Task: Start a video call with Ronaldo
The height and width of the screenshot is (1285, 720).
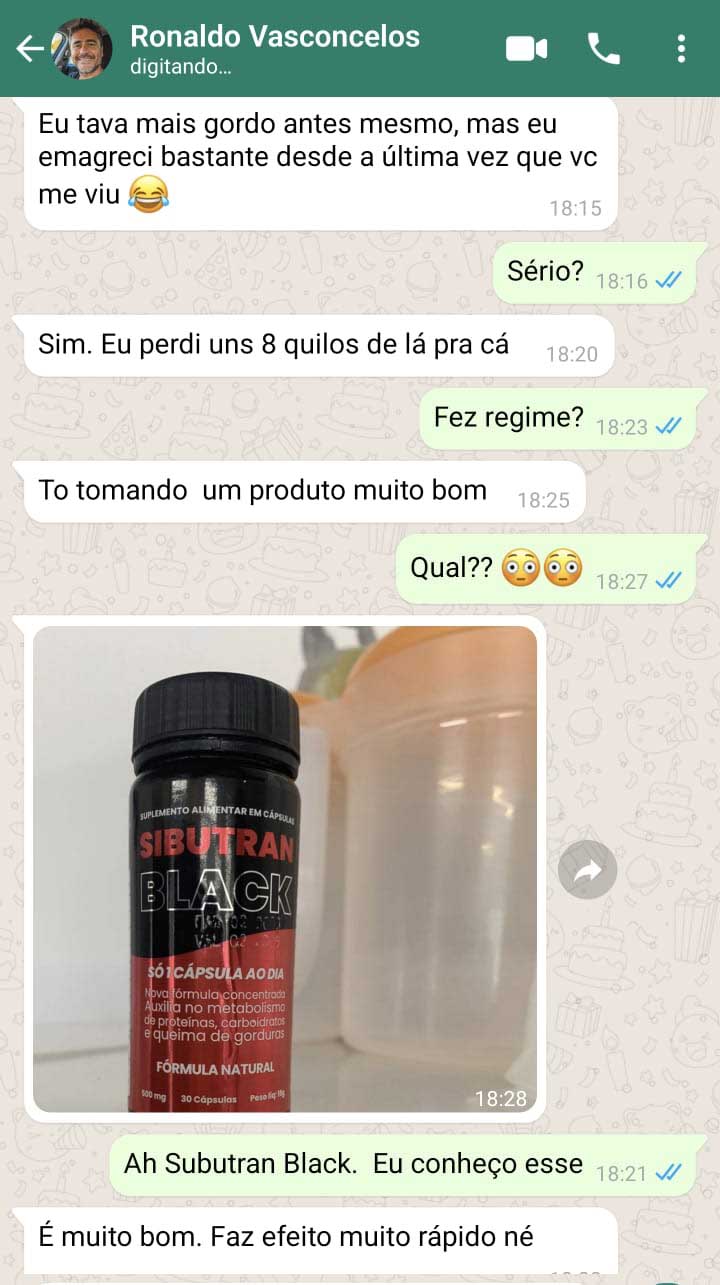Action: click(527, 48)
